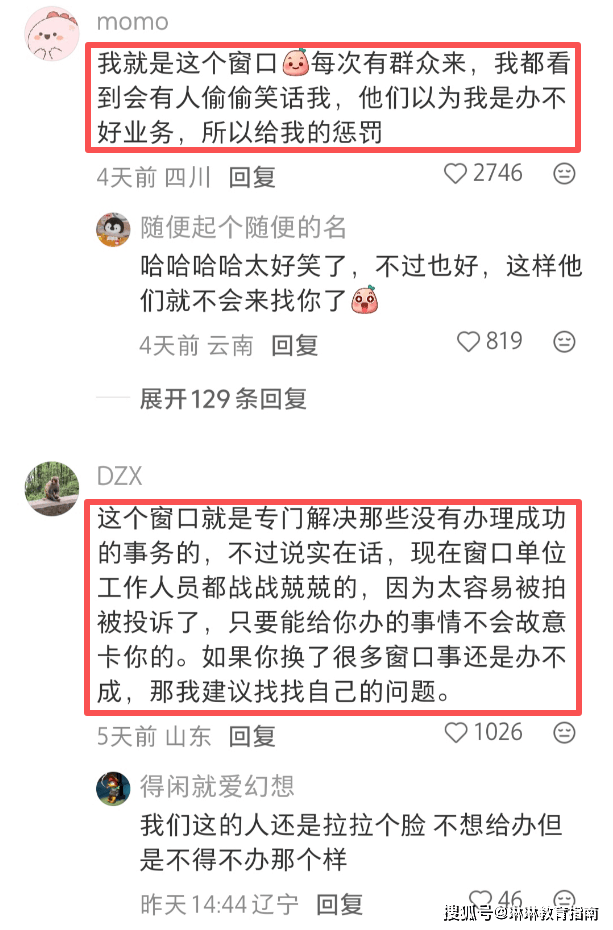This screenshot has height=930, width=613.
Task: Reply to momo's comment
Action: (x=252, y=178)
